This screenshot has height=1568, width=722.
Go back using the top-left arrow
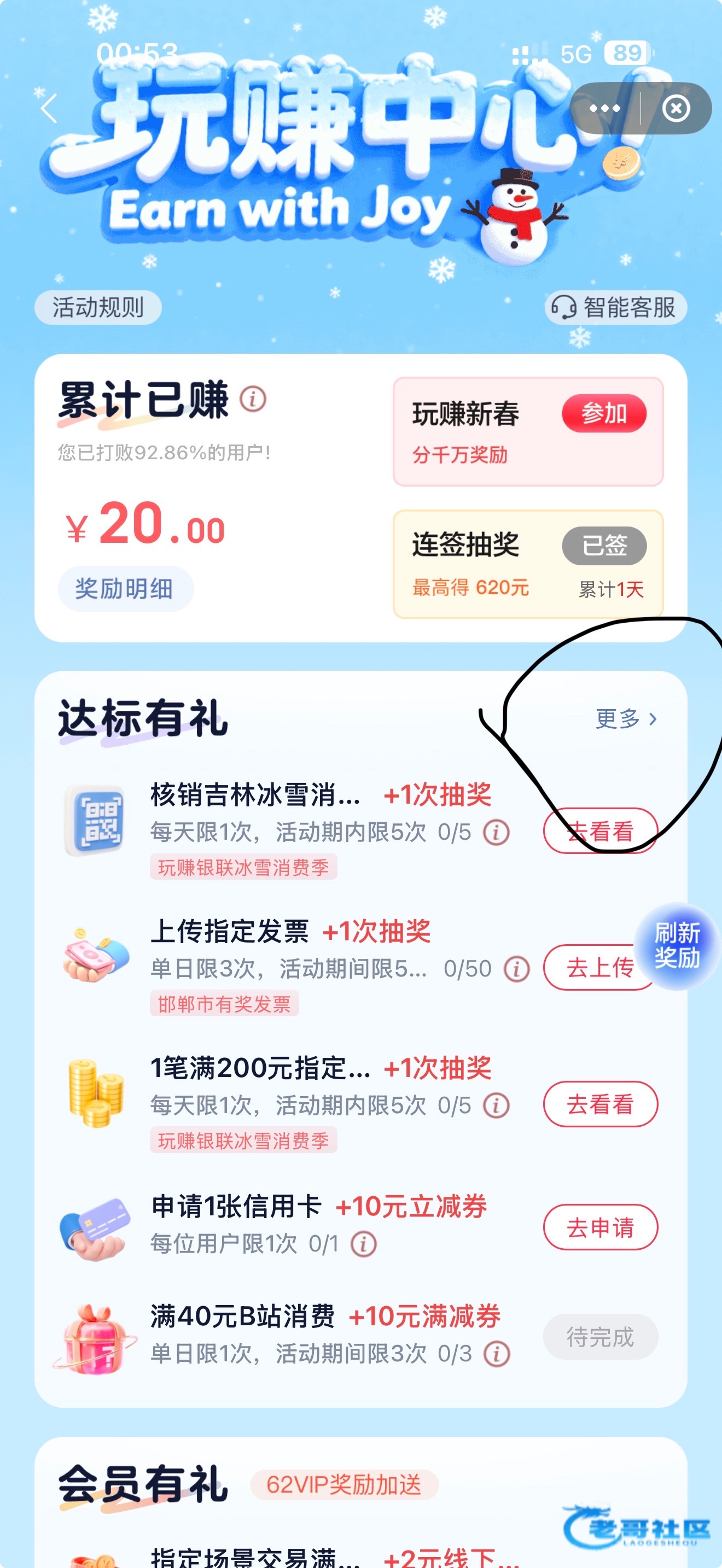coord(49,108)
